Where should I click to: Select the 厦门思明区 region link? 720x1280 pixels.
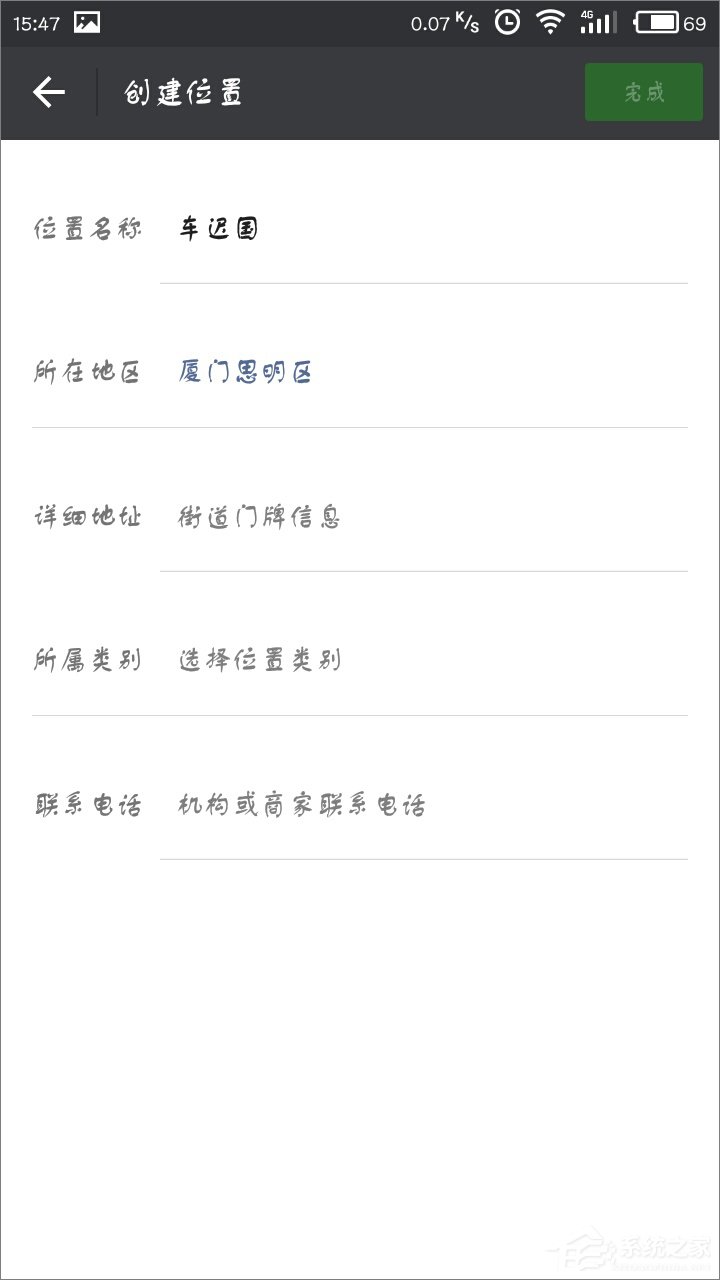tap(245, 371)
